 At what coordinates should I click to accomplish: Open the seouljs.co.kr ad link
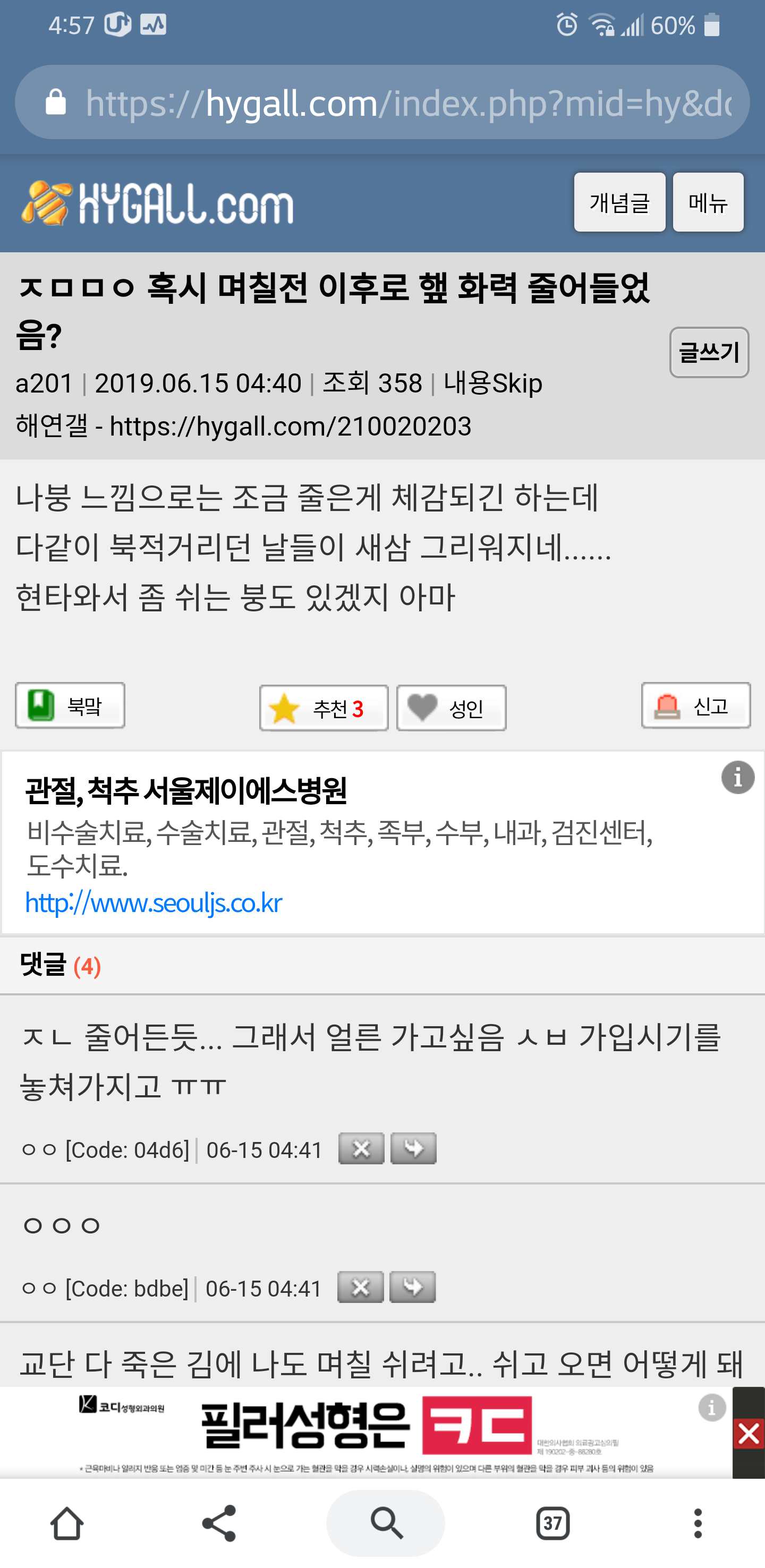(154, 902)
